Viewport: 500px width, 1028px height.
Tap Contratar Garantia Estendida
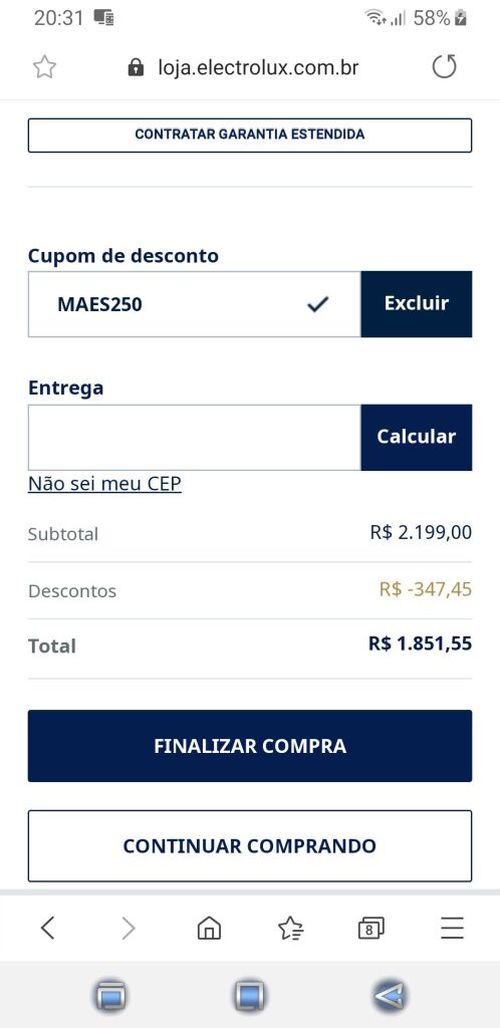pyautogui.click(x=250, y=135)
